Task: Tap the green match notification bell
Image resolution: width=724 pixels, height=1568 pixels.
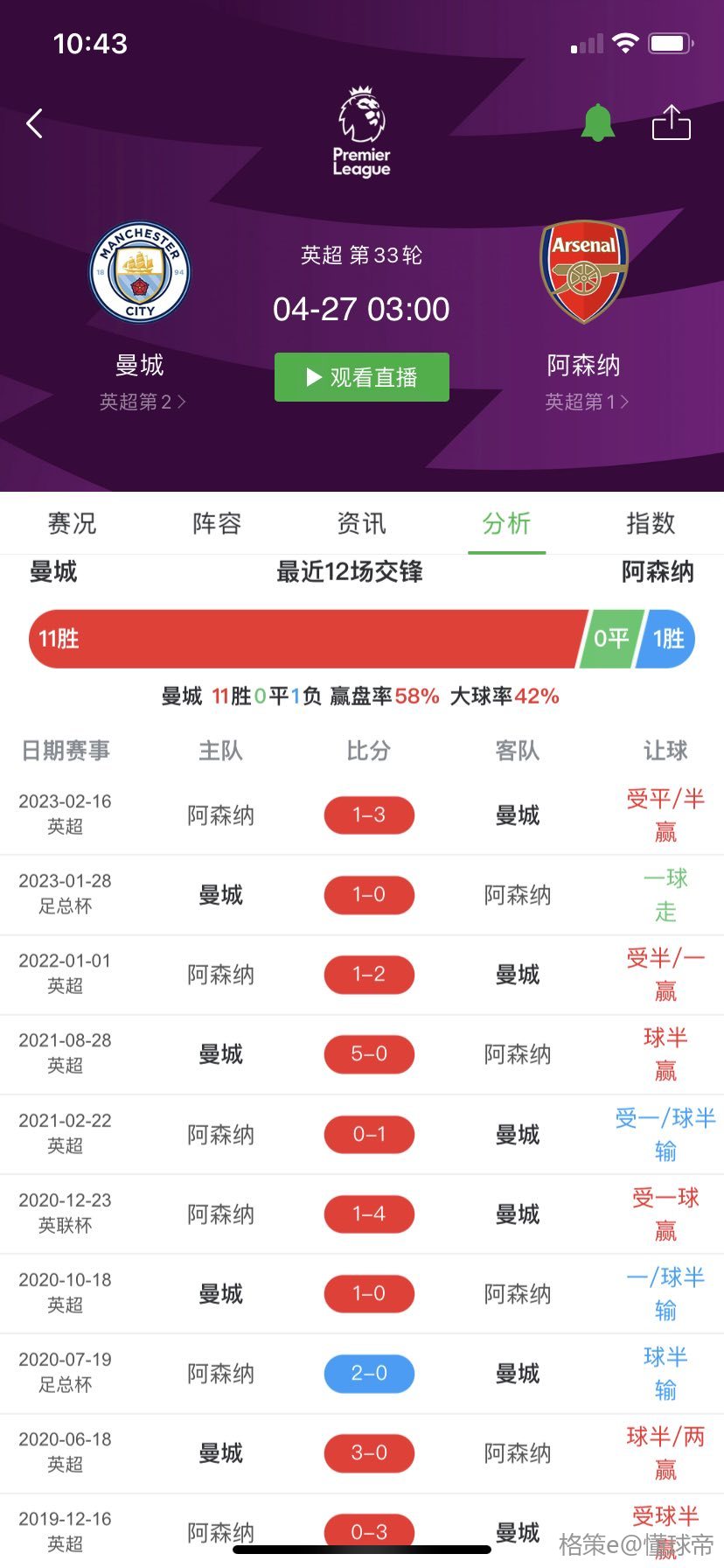Action: (x=598, y=122)
